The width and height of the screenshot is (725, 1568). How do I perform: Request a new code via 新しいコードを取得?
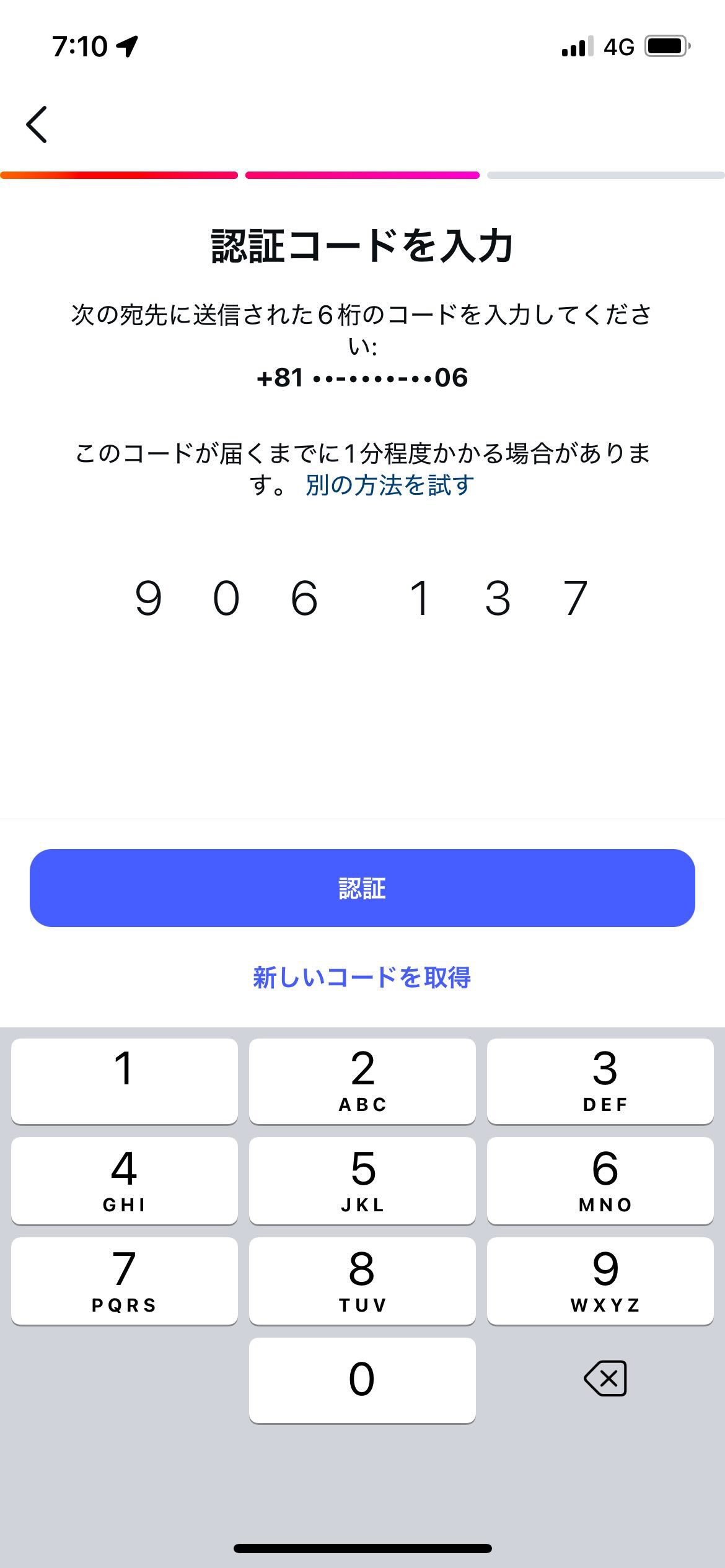(362, 978)
